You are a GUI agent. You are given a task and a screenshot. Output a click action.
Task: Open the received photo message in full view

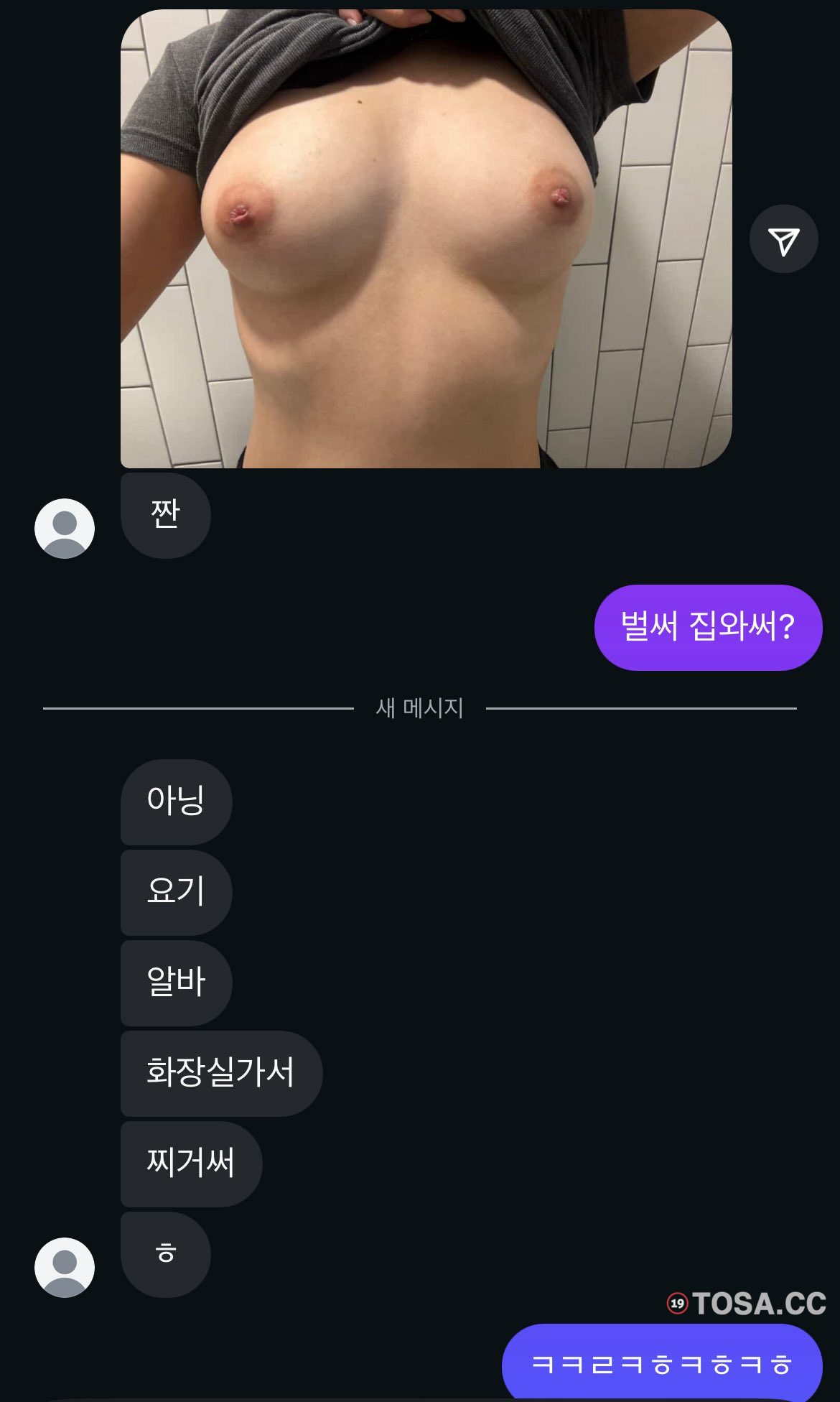pos(426,238)
